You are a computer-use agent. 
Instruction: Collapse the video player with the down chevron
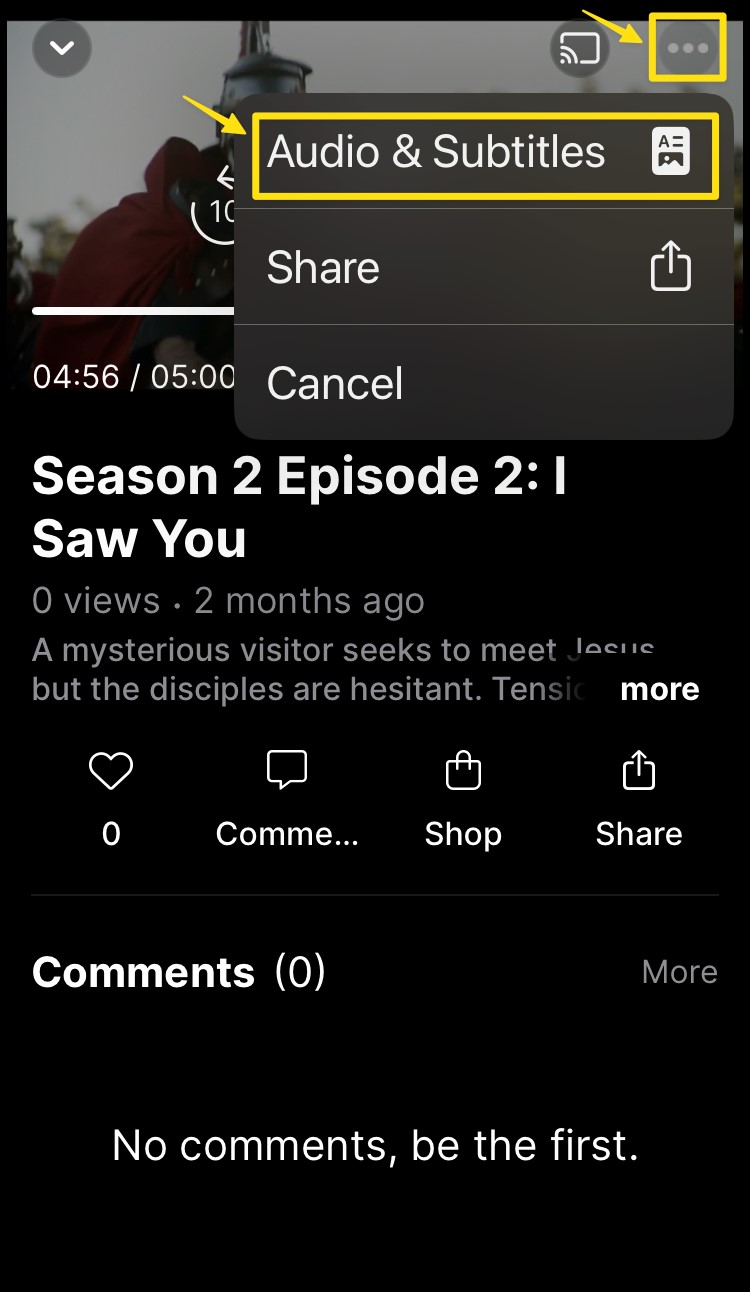pos(62,48)
